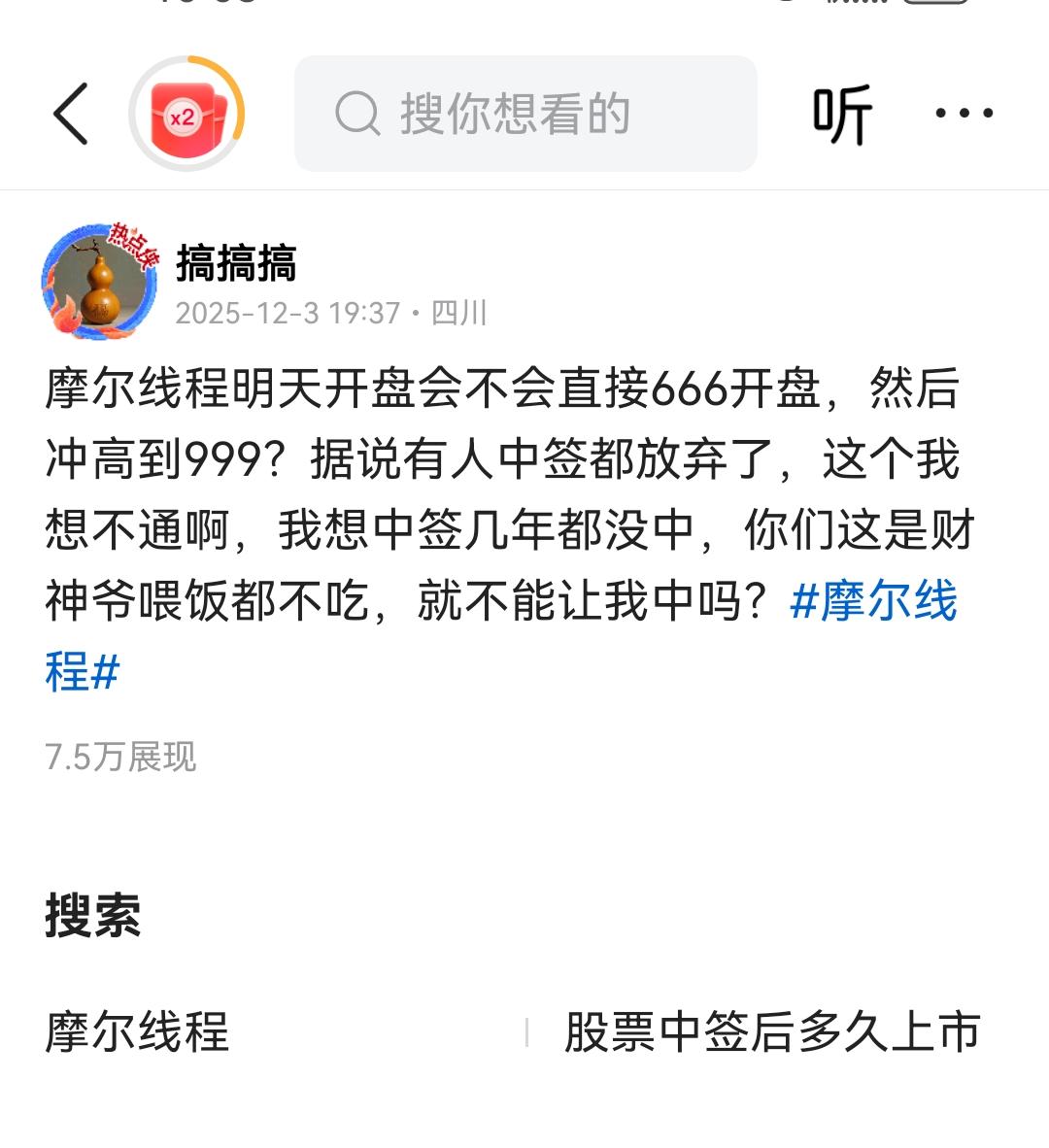
Task: Activate the 听 listen-aloud feature
Action: point(841,113)
